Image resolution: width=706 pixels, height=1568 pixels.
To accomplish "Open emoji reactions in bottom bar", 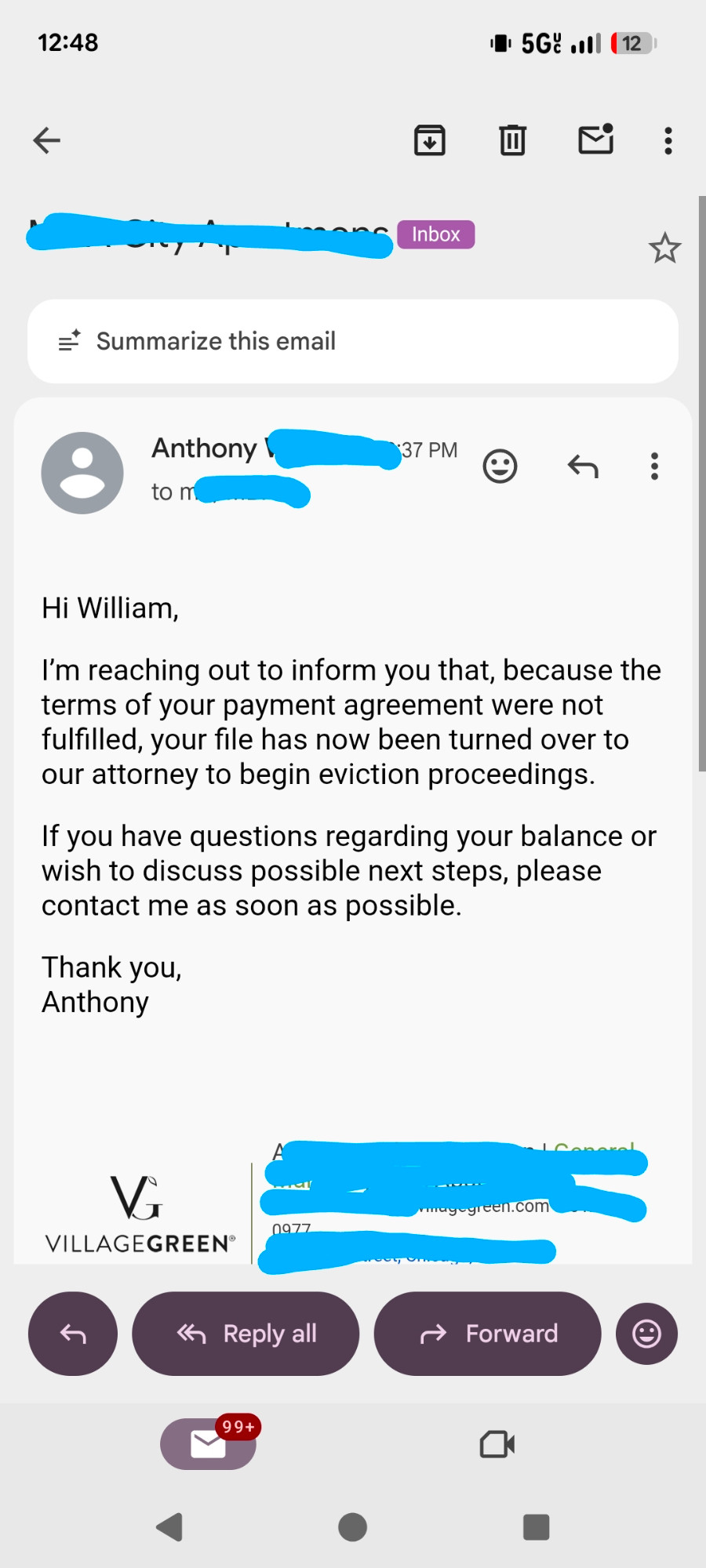I will tap(646, 1334).
